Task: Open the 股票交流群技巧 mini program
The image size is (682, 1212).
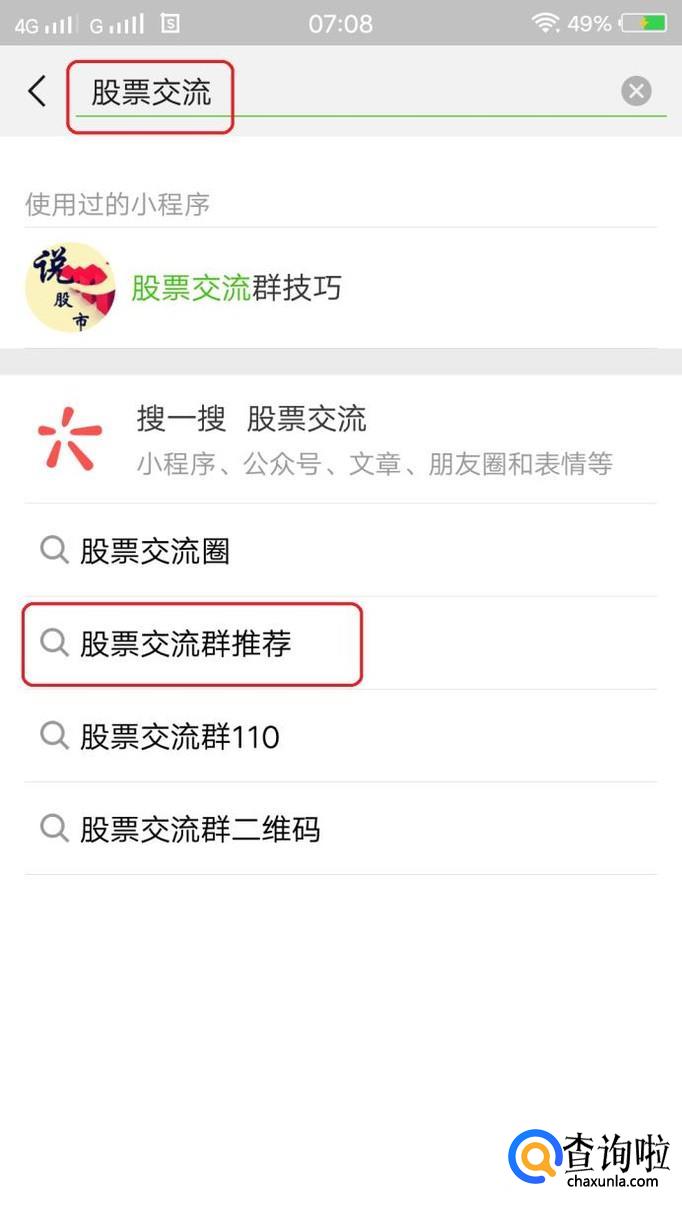Action: [x=341, y=288]
